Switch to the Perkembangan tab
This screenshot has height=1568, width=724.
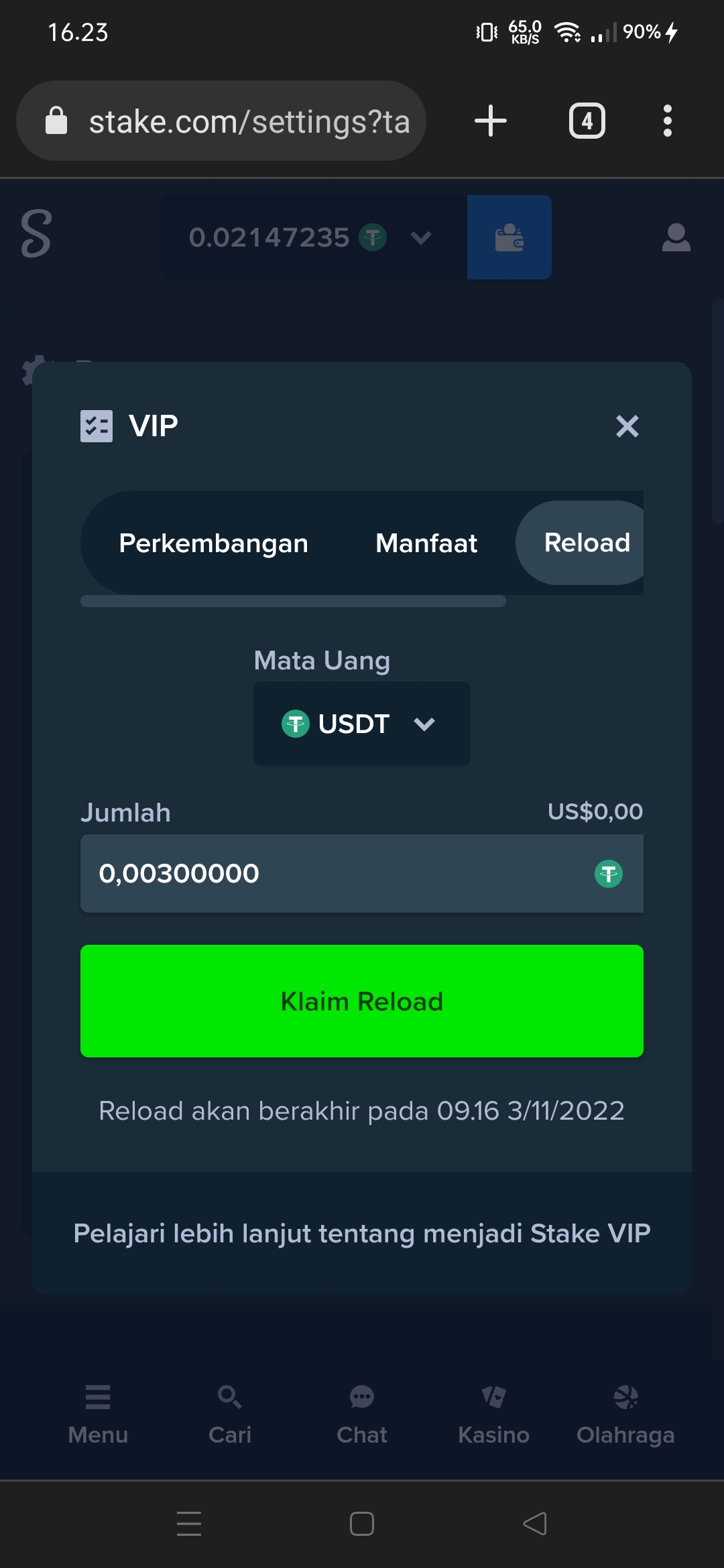[x=213, y=543]
